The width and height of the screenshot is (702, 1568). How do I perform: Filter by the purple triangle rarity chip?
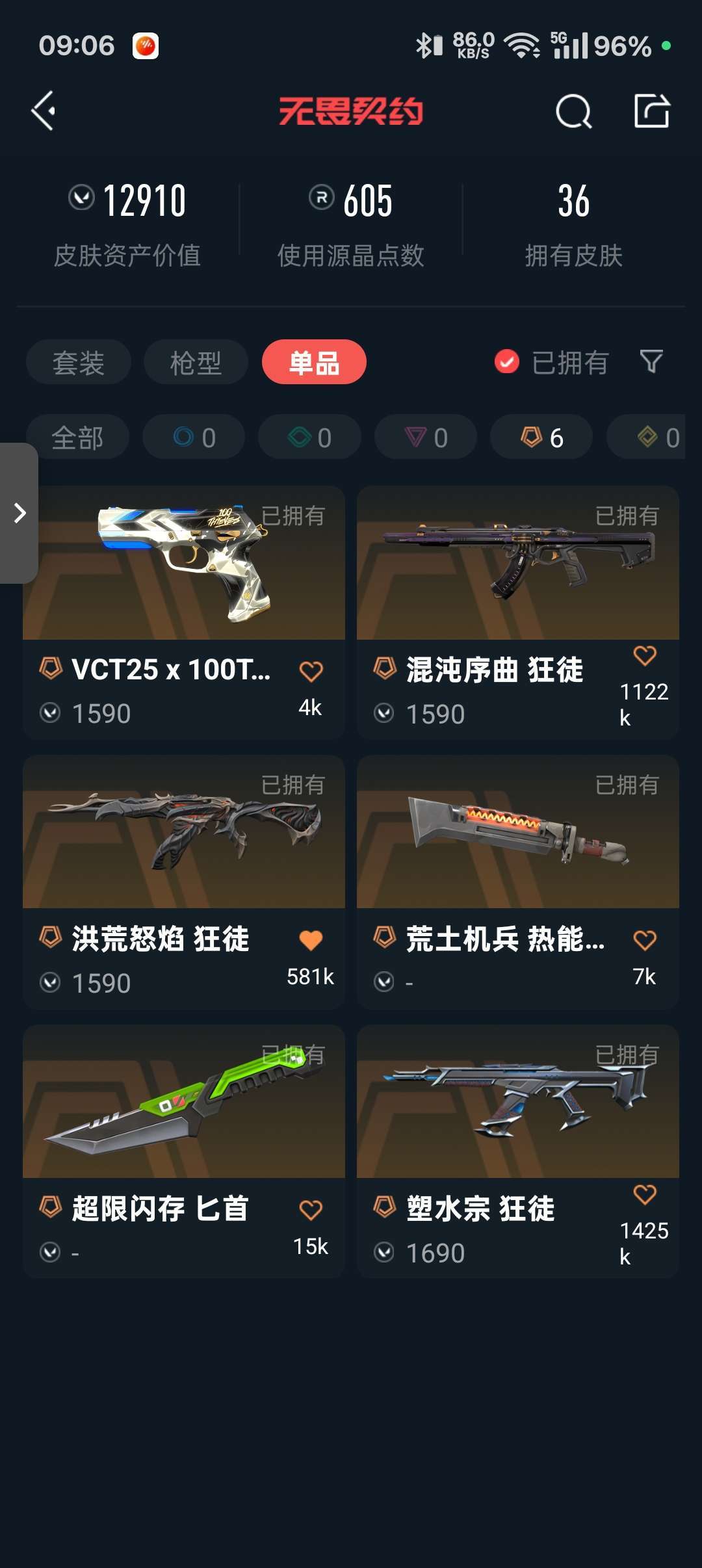pos(426,437)
